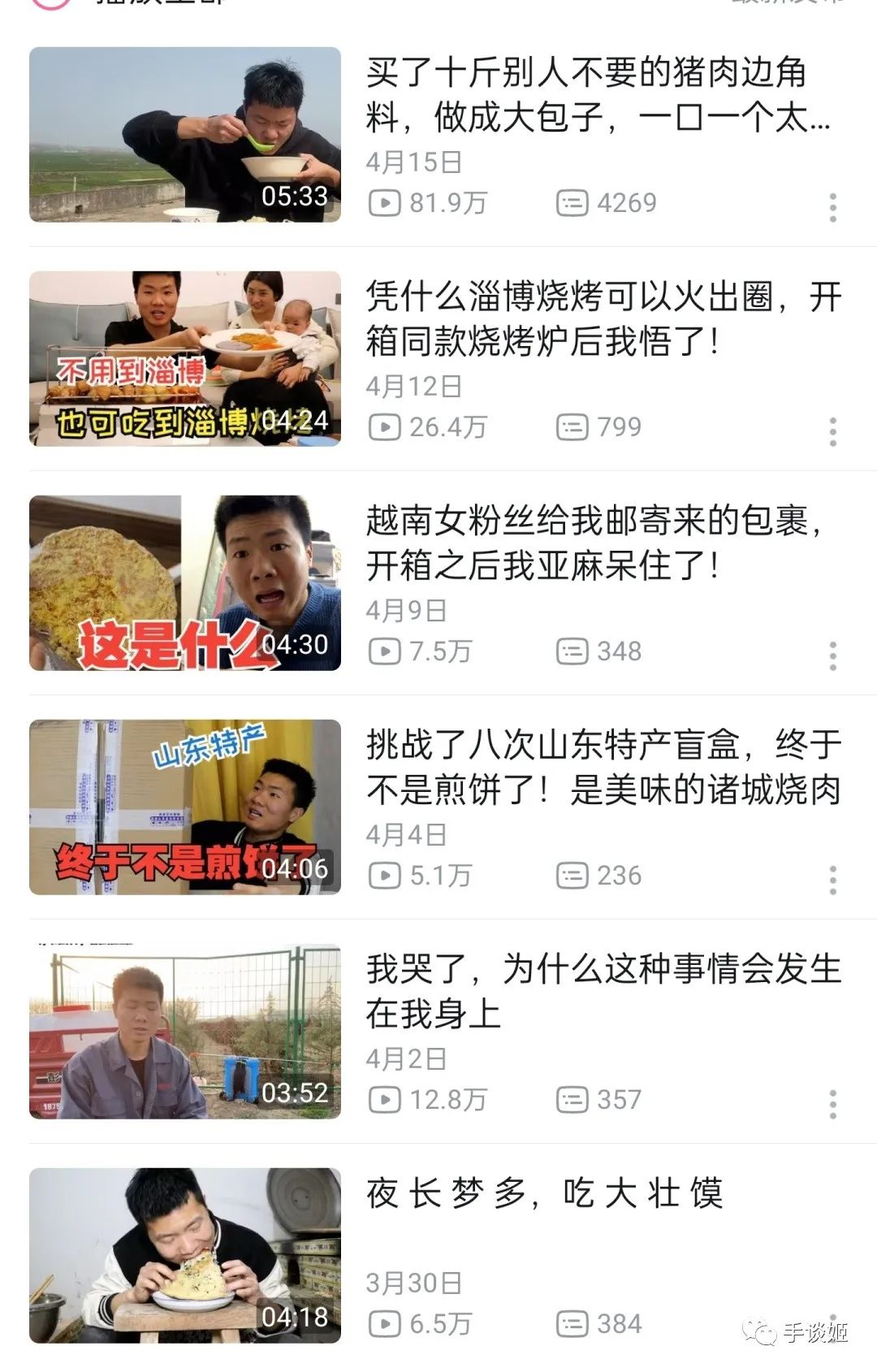This screenshot has width=877, height=1372.
Task: Watch the 夜长梦多，吃大壮馍 video
Action: point(185,1256)
